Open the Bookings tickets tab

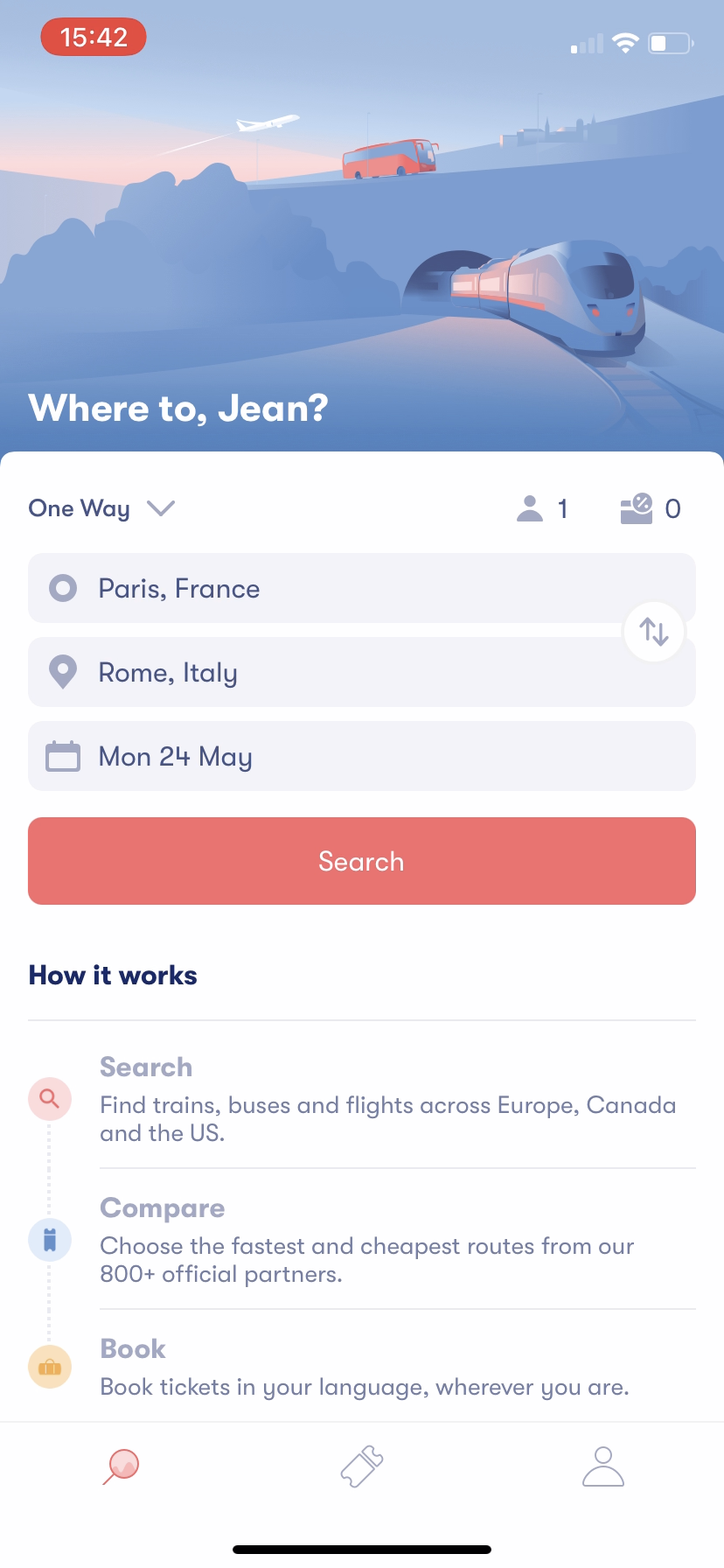click(x=361, y=1466)
